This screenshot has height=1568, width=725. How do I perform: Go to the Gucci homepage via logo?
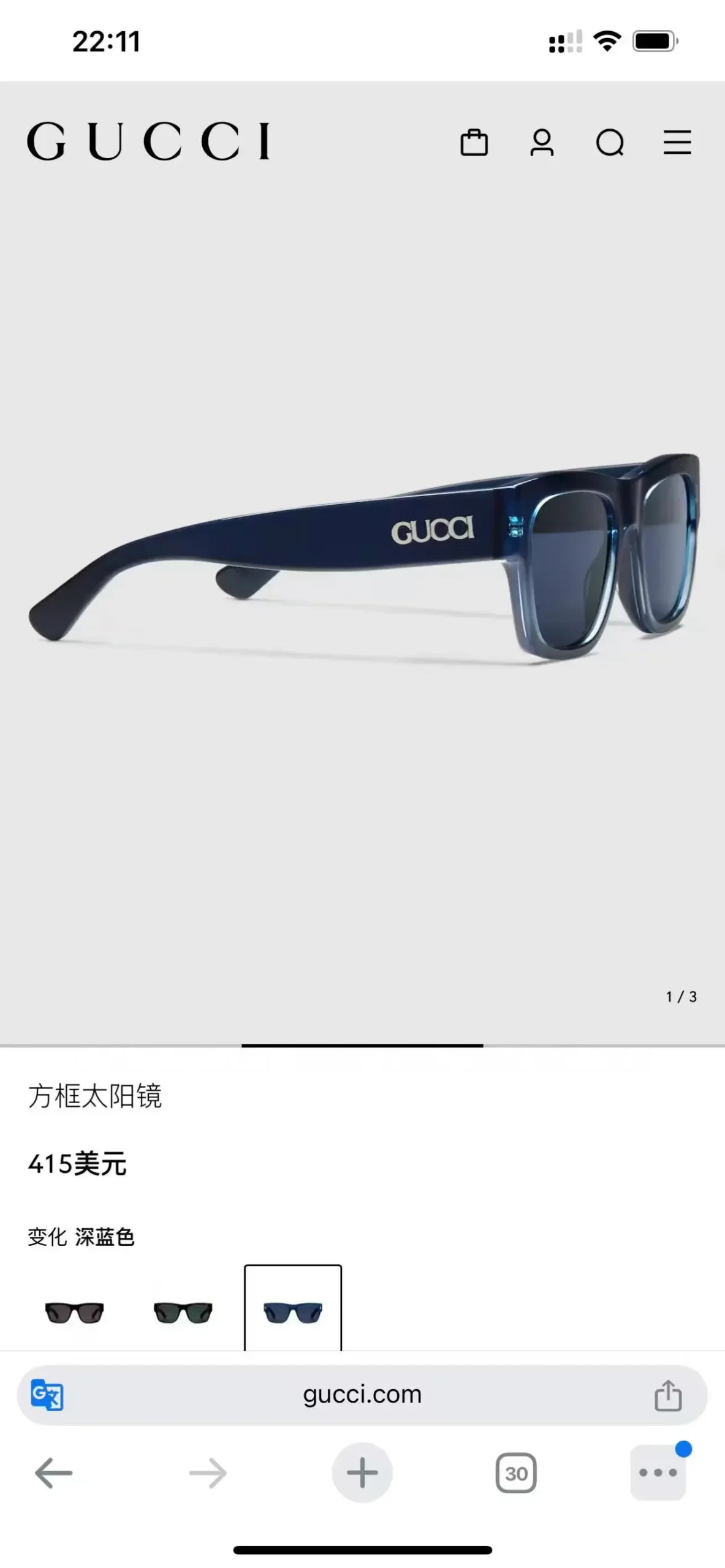pos(148,141)
